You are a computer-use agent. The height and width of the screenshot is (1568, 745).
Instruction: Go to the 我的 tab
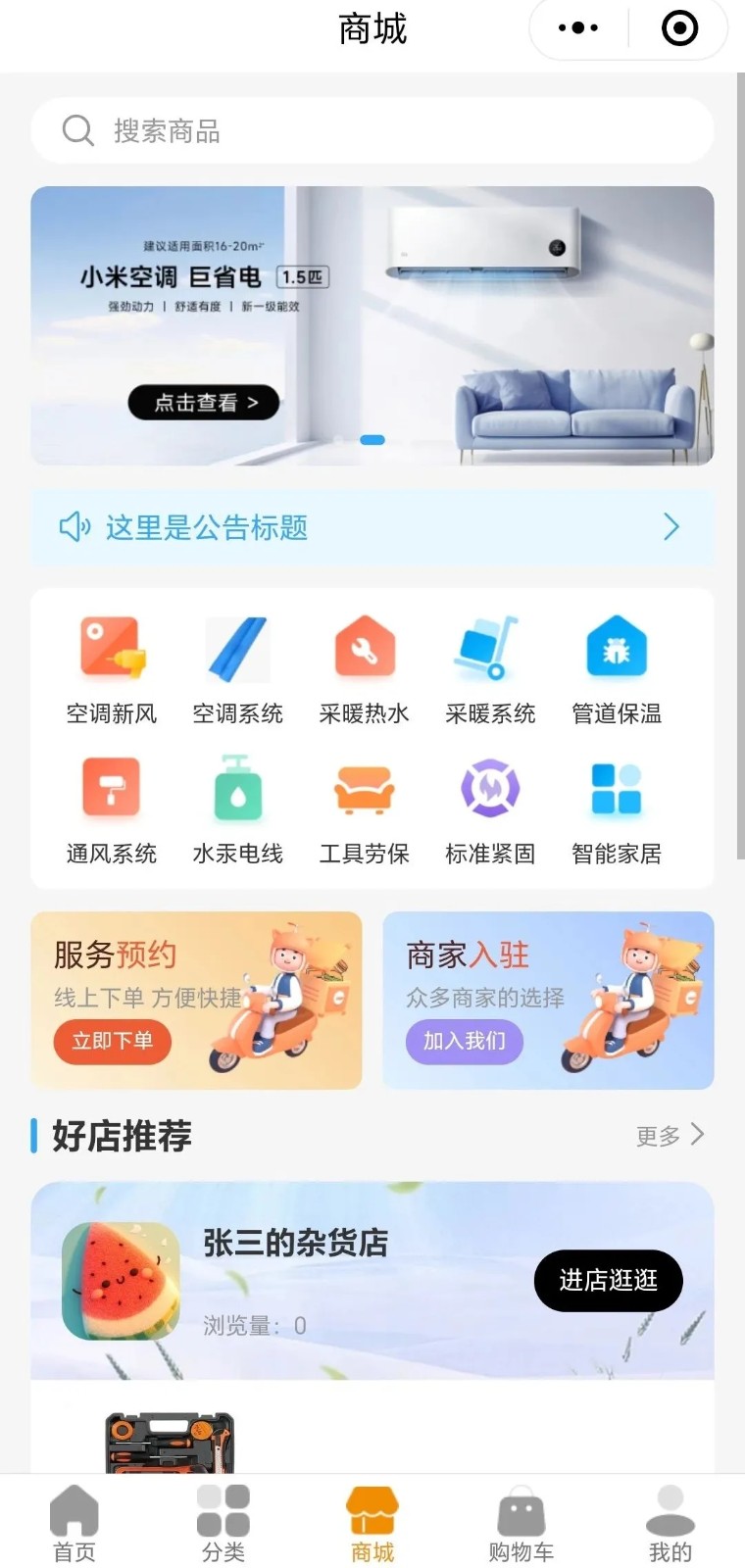[670, 1519]
